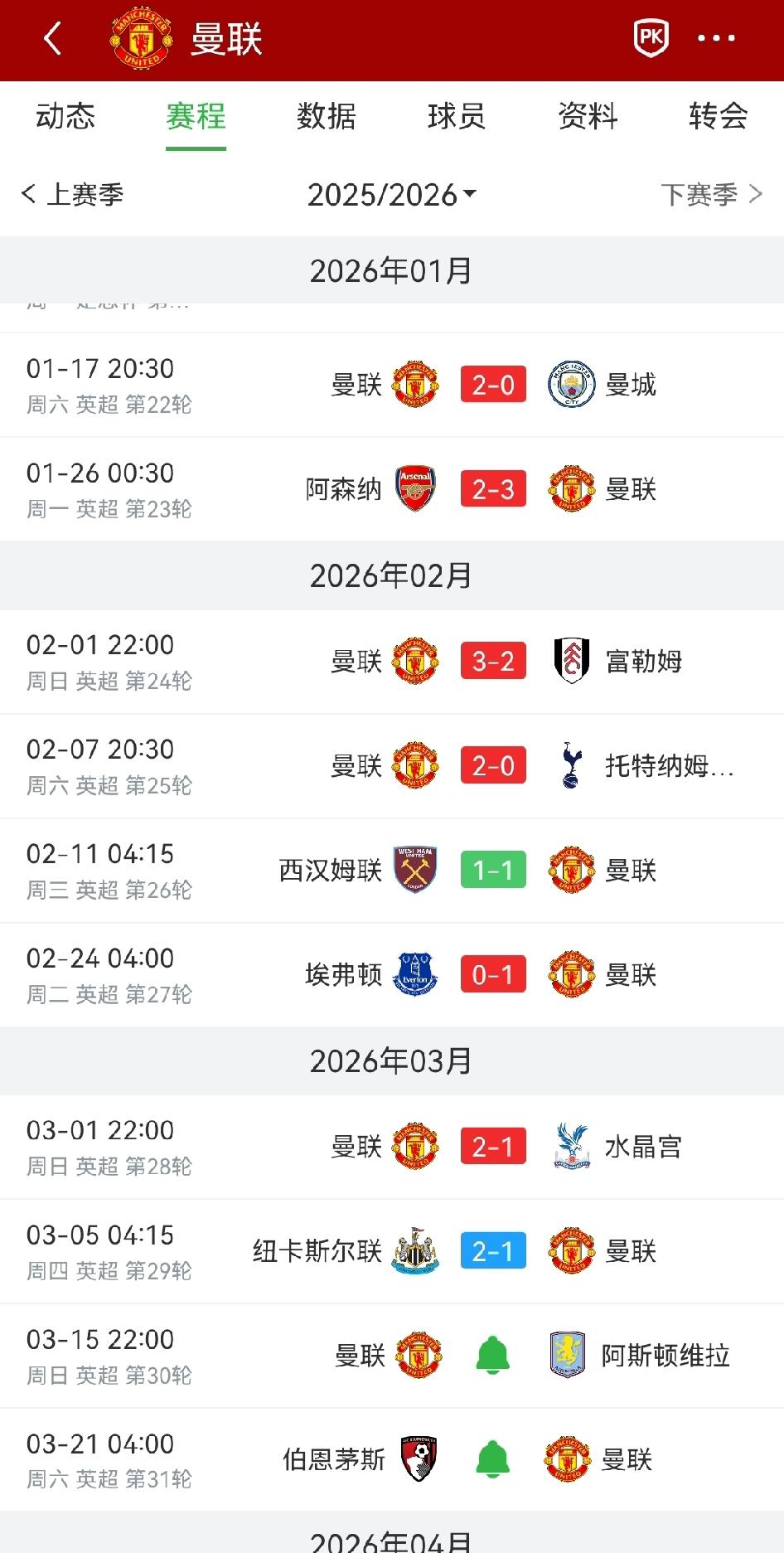
Task: Switch to the 数据 tab
Action: pyautogui.click(x=326, y=117)
